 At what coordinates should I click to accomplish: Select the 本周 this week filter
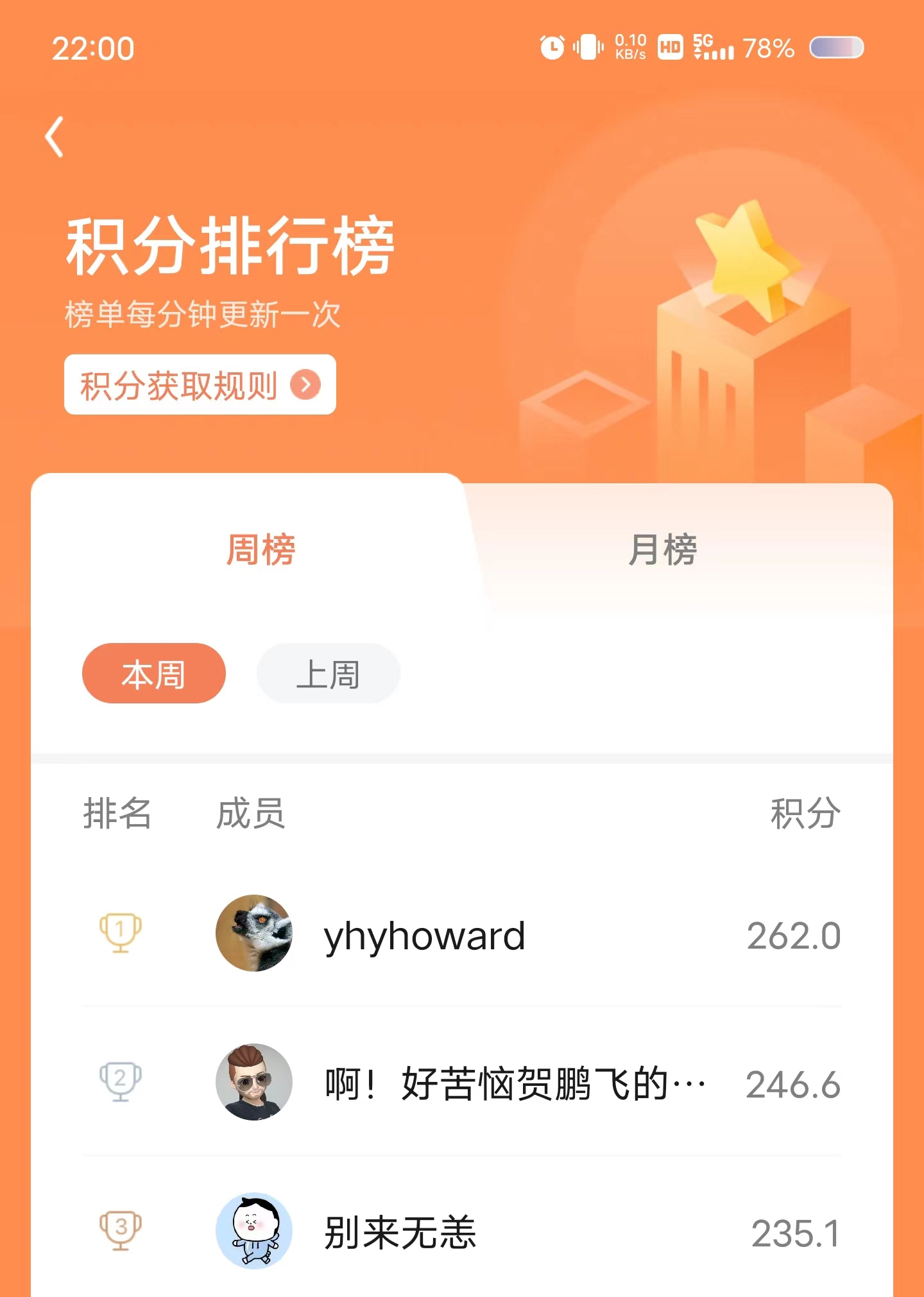pos(153,674)
